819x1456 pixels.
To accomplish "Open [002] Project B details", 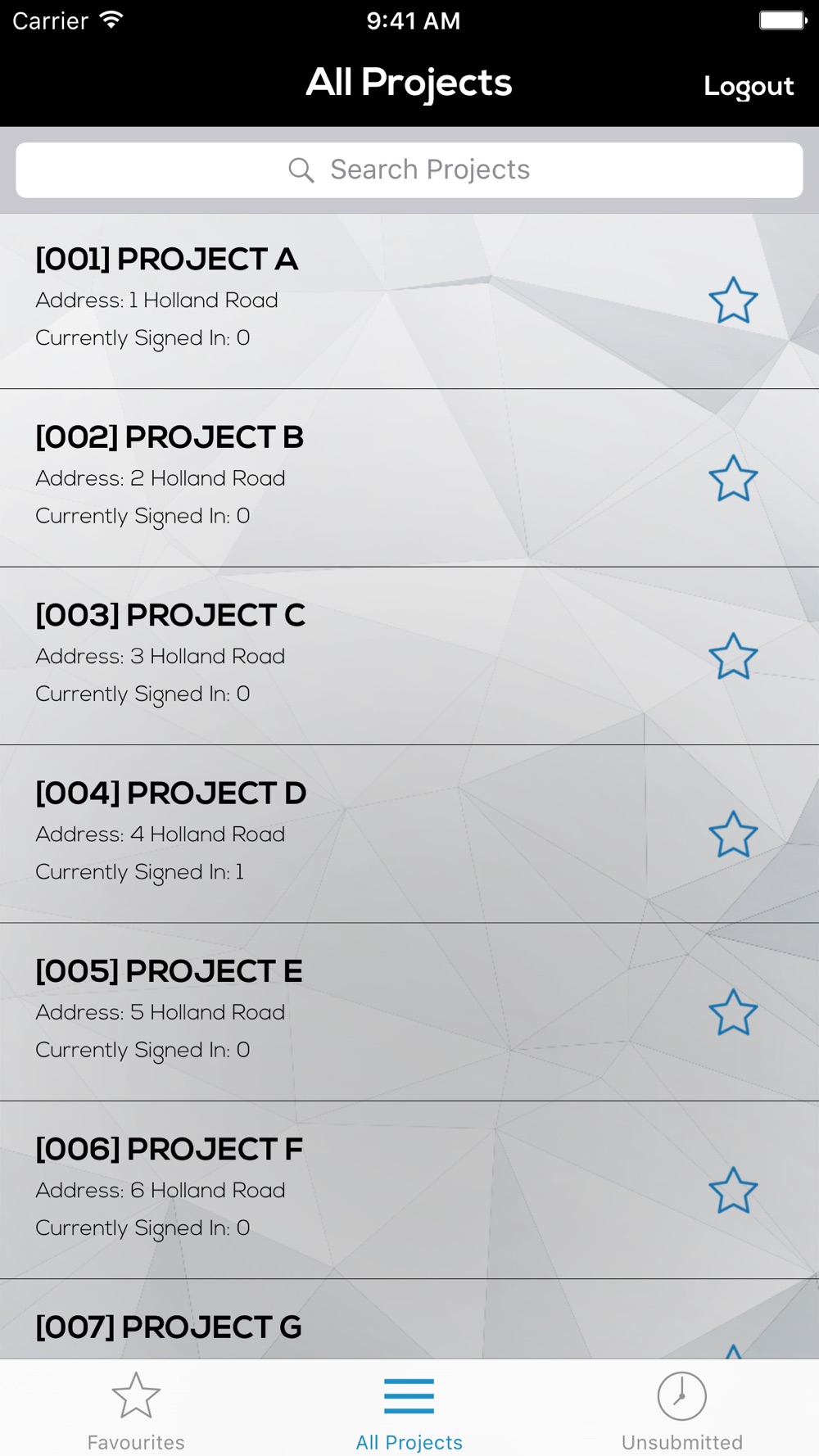I will [x=328, y=477].
